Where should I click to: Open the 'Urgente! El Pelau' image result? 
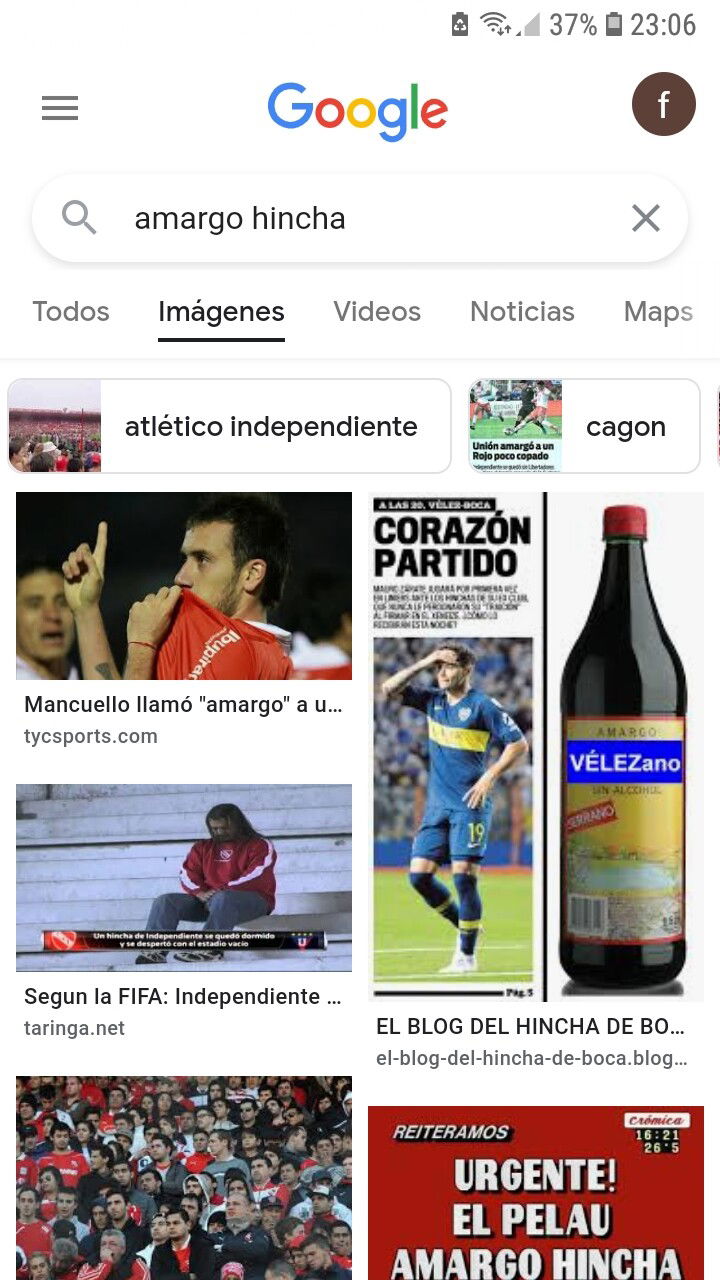click(x=536, y=1193)
